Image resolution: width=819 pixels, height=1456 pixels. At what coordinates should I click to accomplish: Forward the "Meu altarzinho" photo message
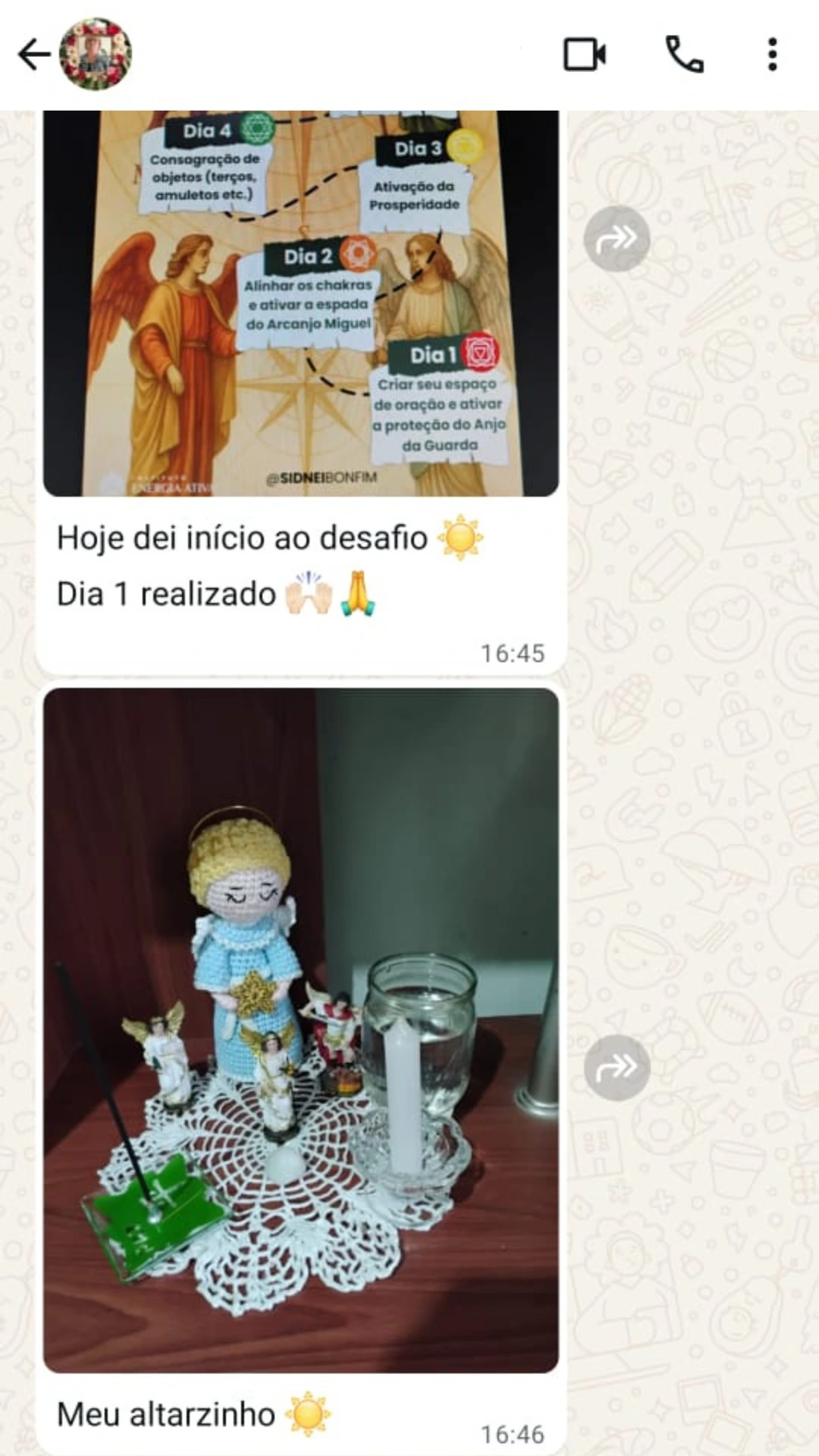pyautogui.click(x=617, y=1068)
